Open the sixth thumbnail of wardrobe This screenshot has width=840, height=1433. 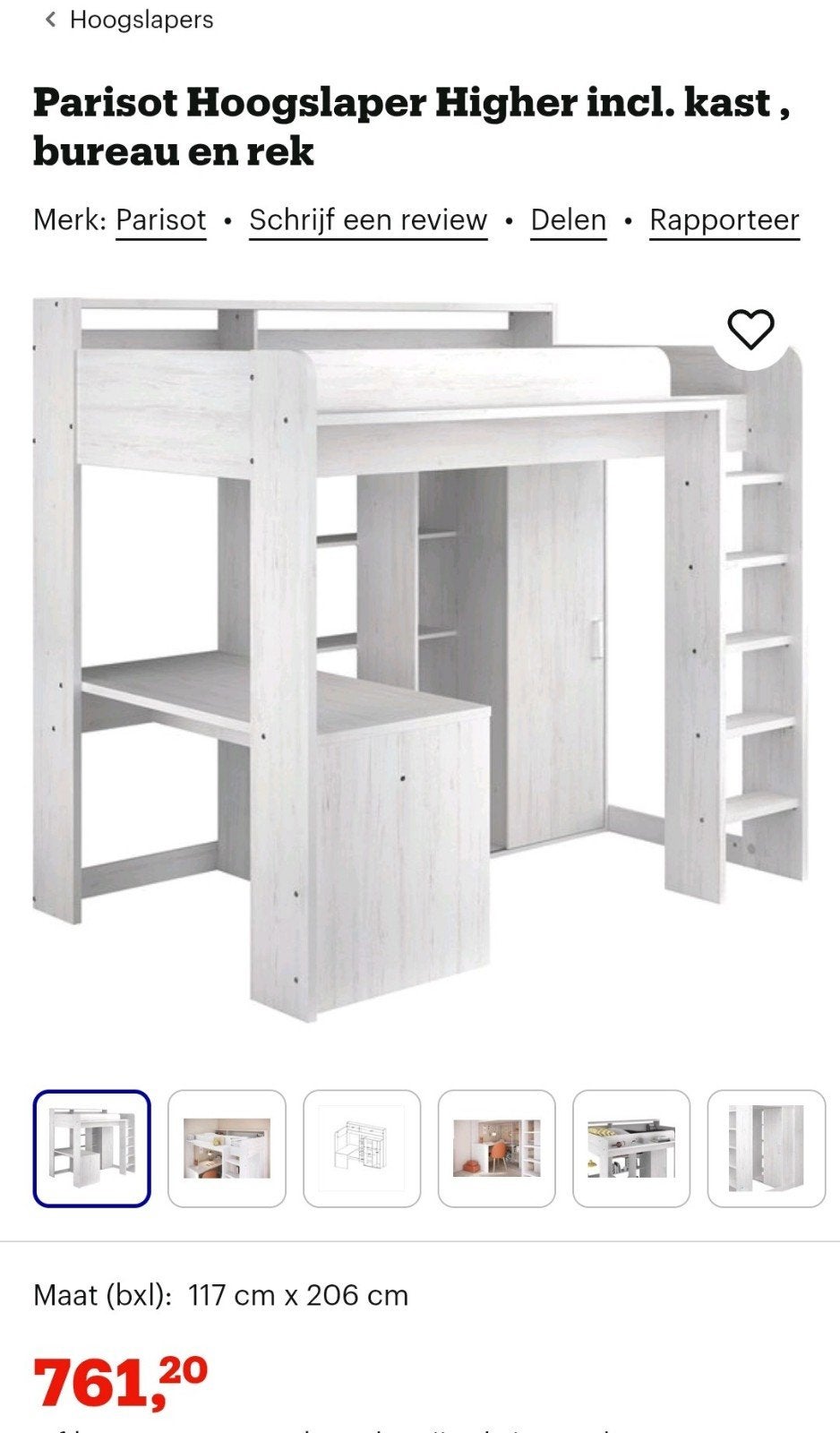(767, 1148)
